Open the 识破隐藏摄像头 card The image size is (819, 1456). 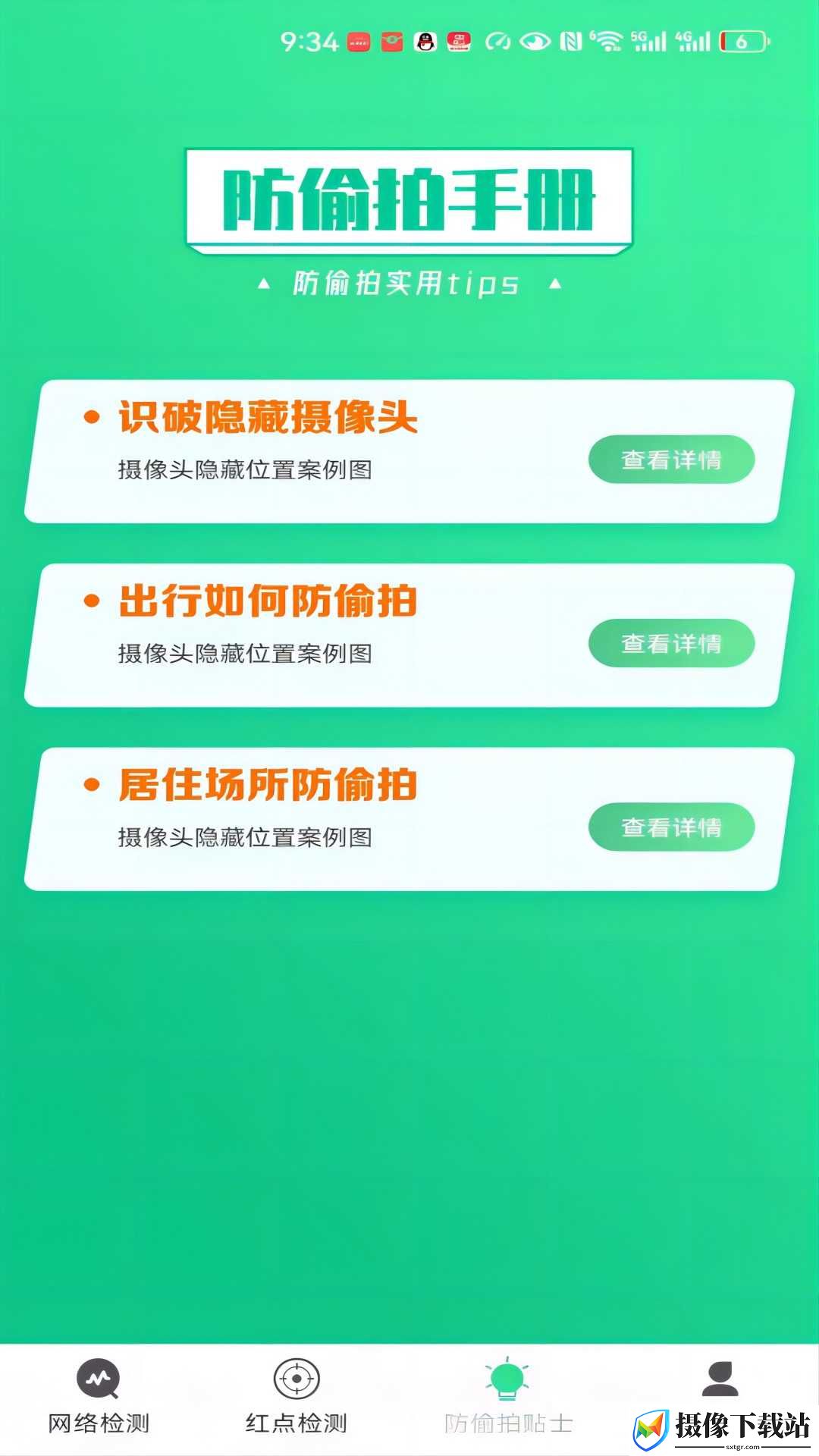pyautogui.click(x=409, y=452)
